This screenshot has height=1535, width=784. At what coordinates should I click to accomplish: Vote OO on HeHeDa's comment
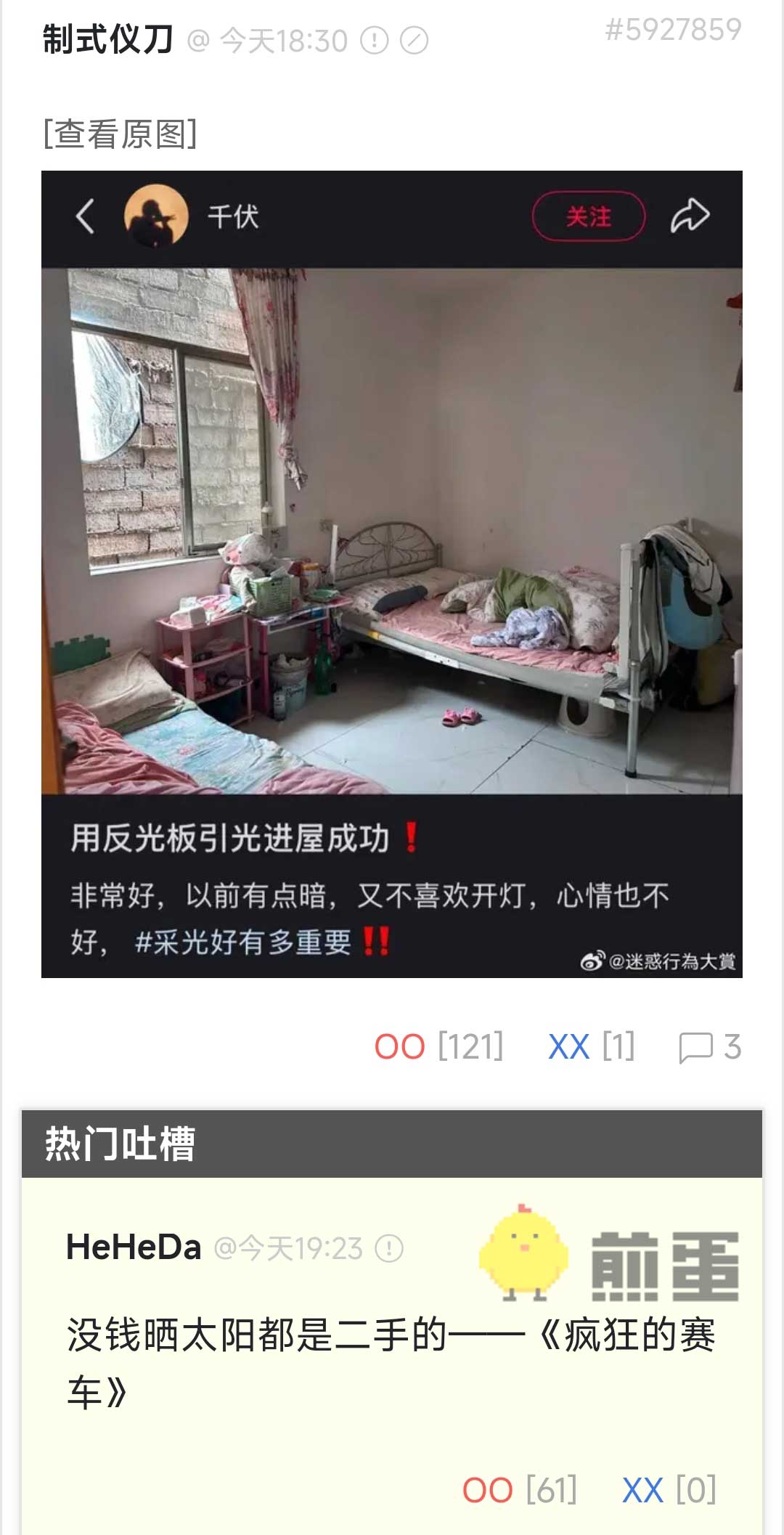click(488, 1490)
